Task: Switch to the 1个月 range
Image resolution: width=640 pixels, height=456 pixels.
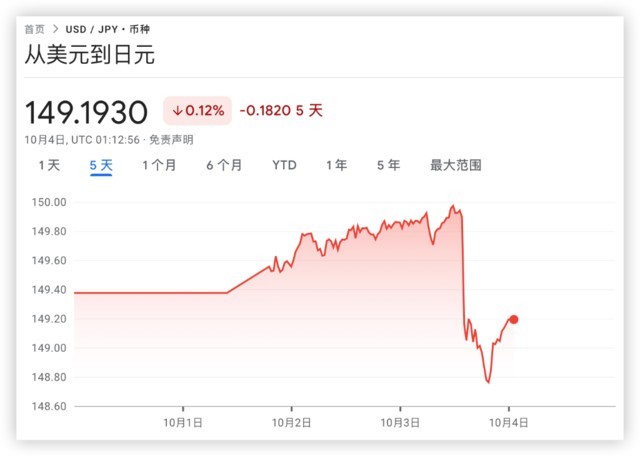Action: pyautogui.click(x=158, y=165)
